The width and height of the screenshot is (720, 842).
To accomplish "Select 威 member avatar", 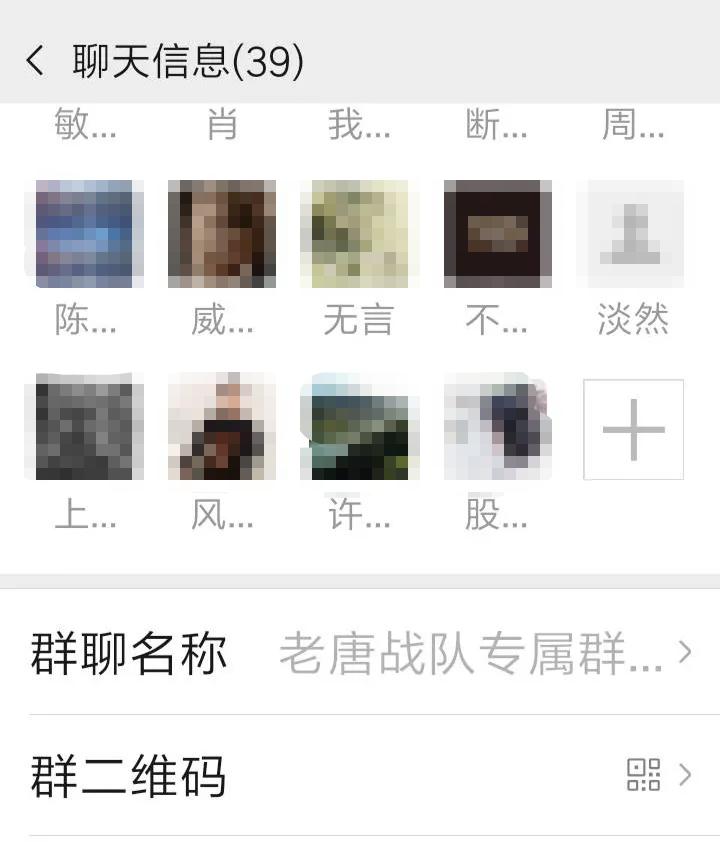I will [223, 232].
